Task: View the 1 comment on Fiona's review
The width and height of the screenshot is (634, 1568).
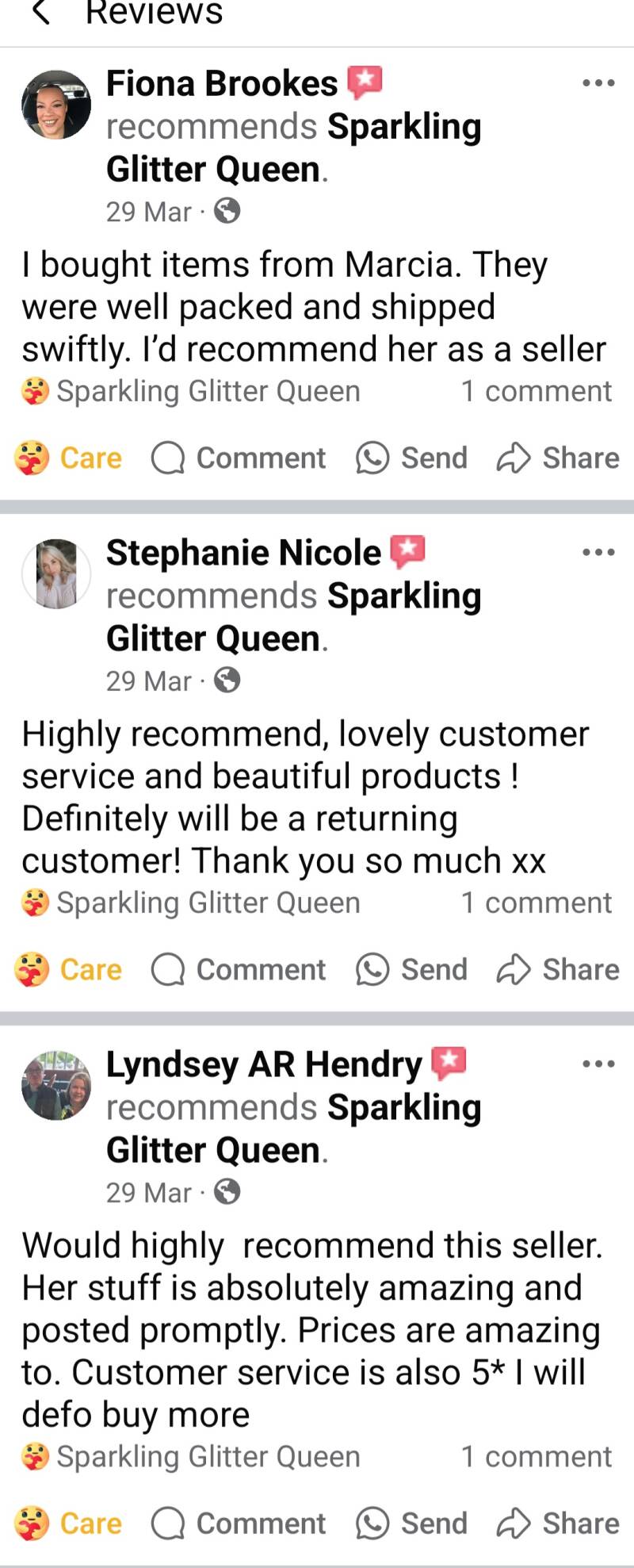Action: [537, 391]
